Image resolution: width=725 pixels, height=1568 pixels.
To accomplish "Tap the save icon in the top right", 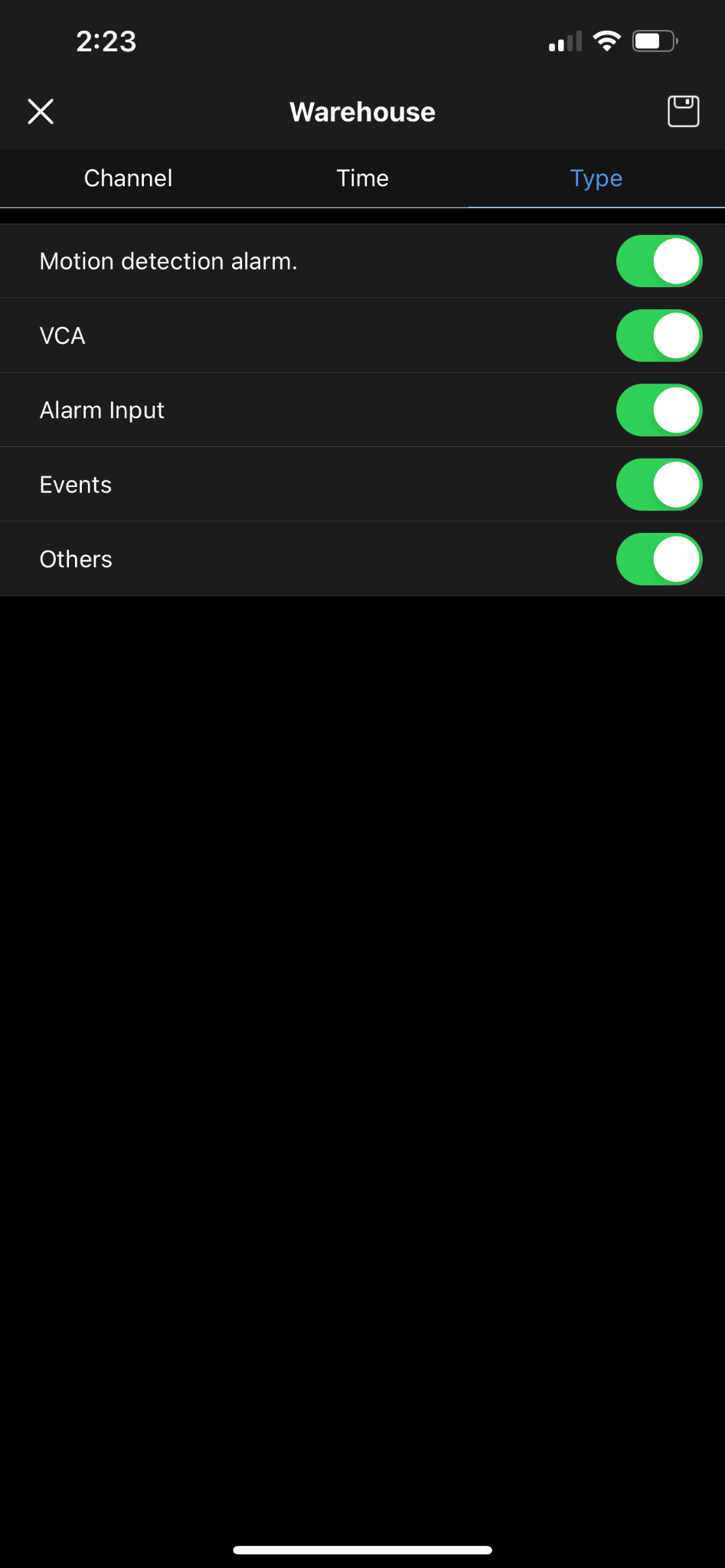I will tap(682, 110).
